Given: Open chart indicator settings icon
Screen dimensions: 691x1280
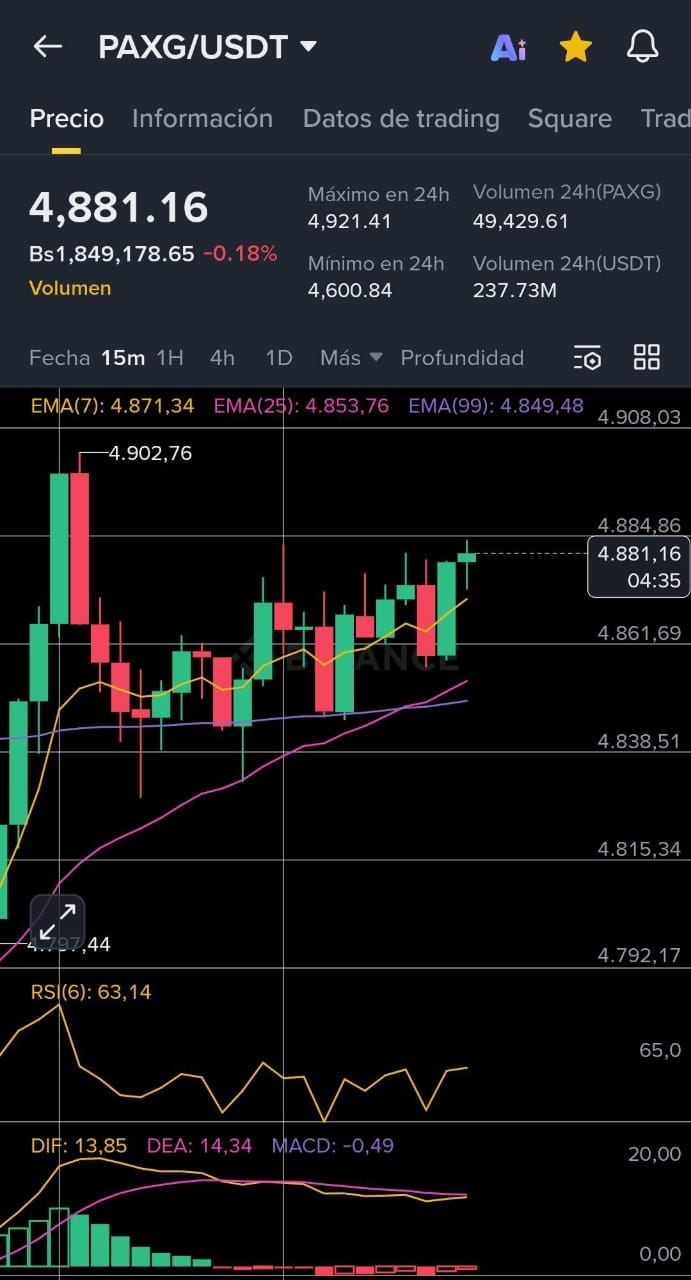Looking at the screenshot, I should click(x=587, y=358).
